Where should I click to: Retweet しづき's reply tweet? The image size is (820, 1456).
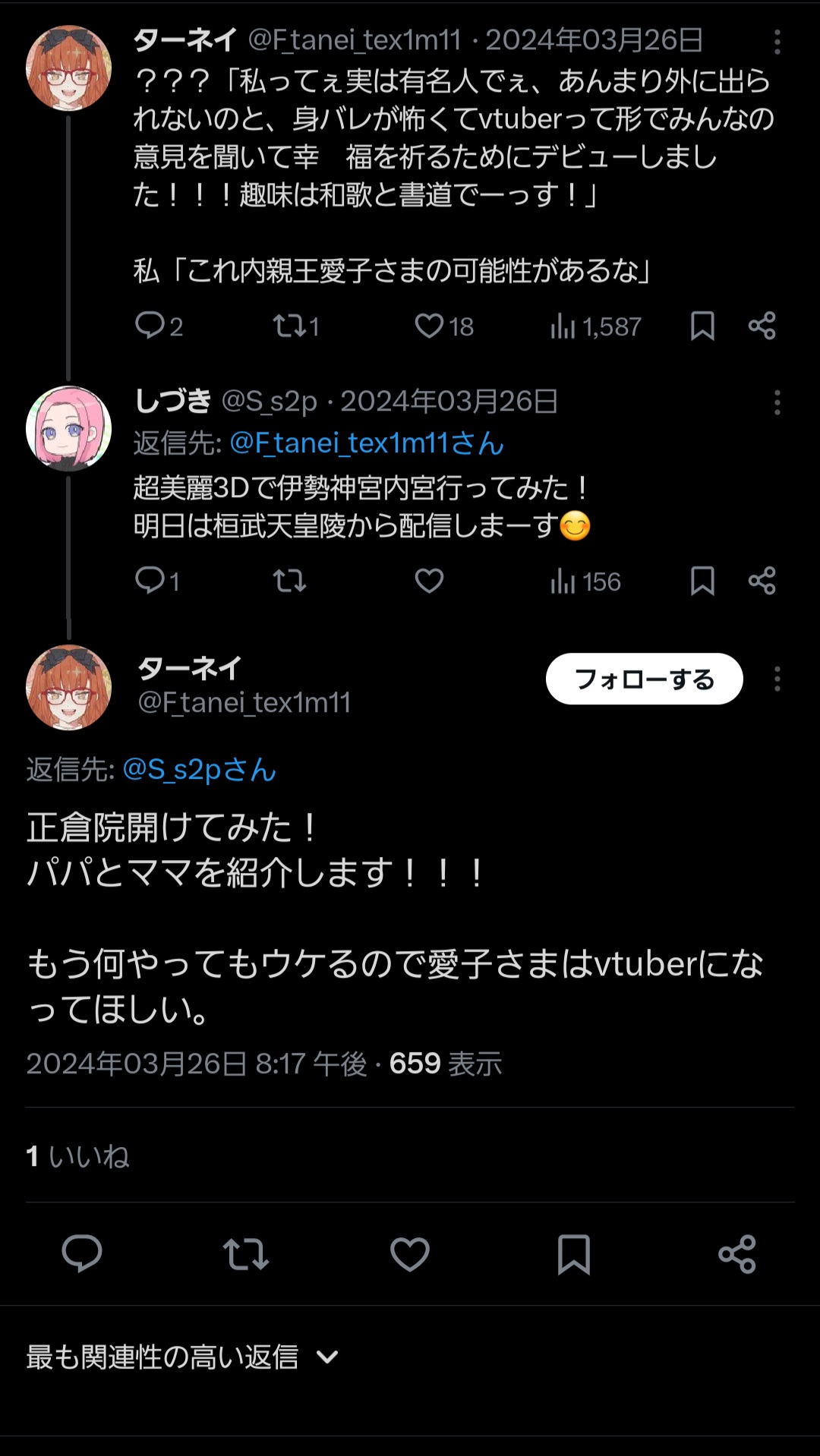[x=289, y=581]
